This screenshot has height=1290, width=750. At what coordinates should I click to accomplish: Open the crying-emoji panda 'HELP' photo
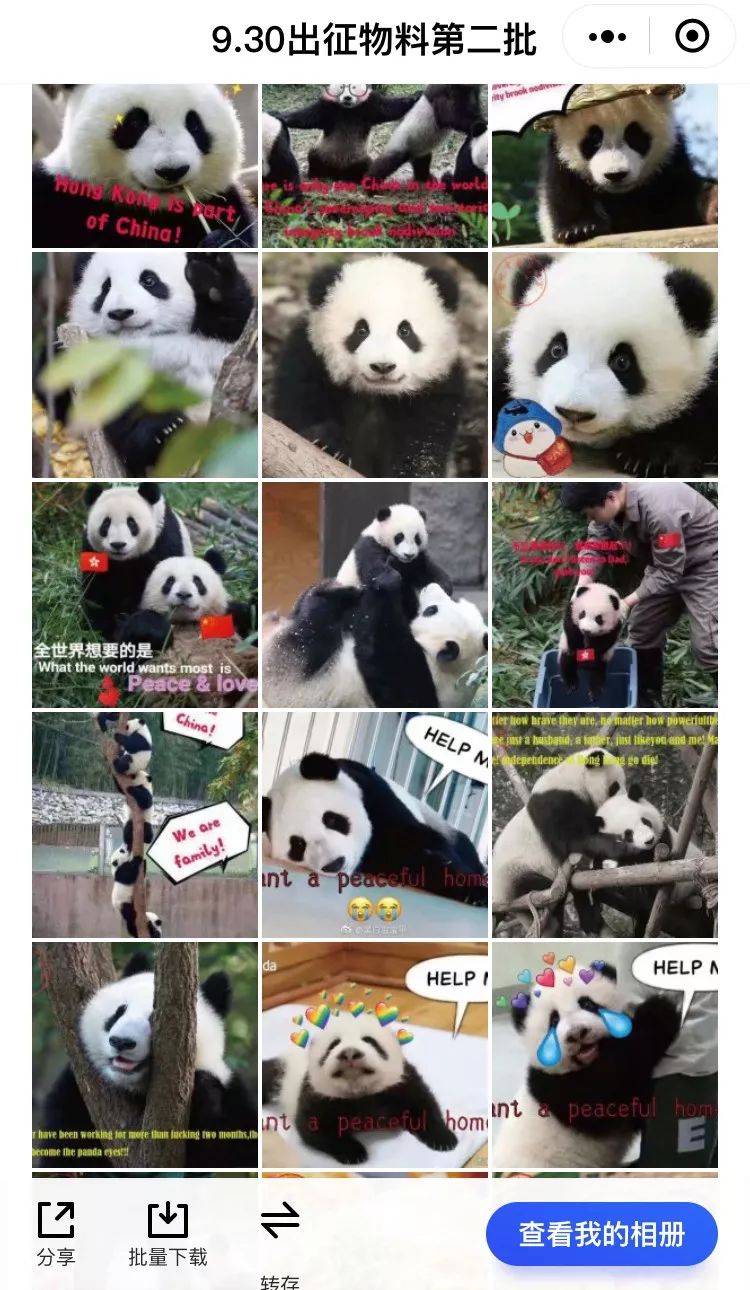click(605, 1055)
